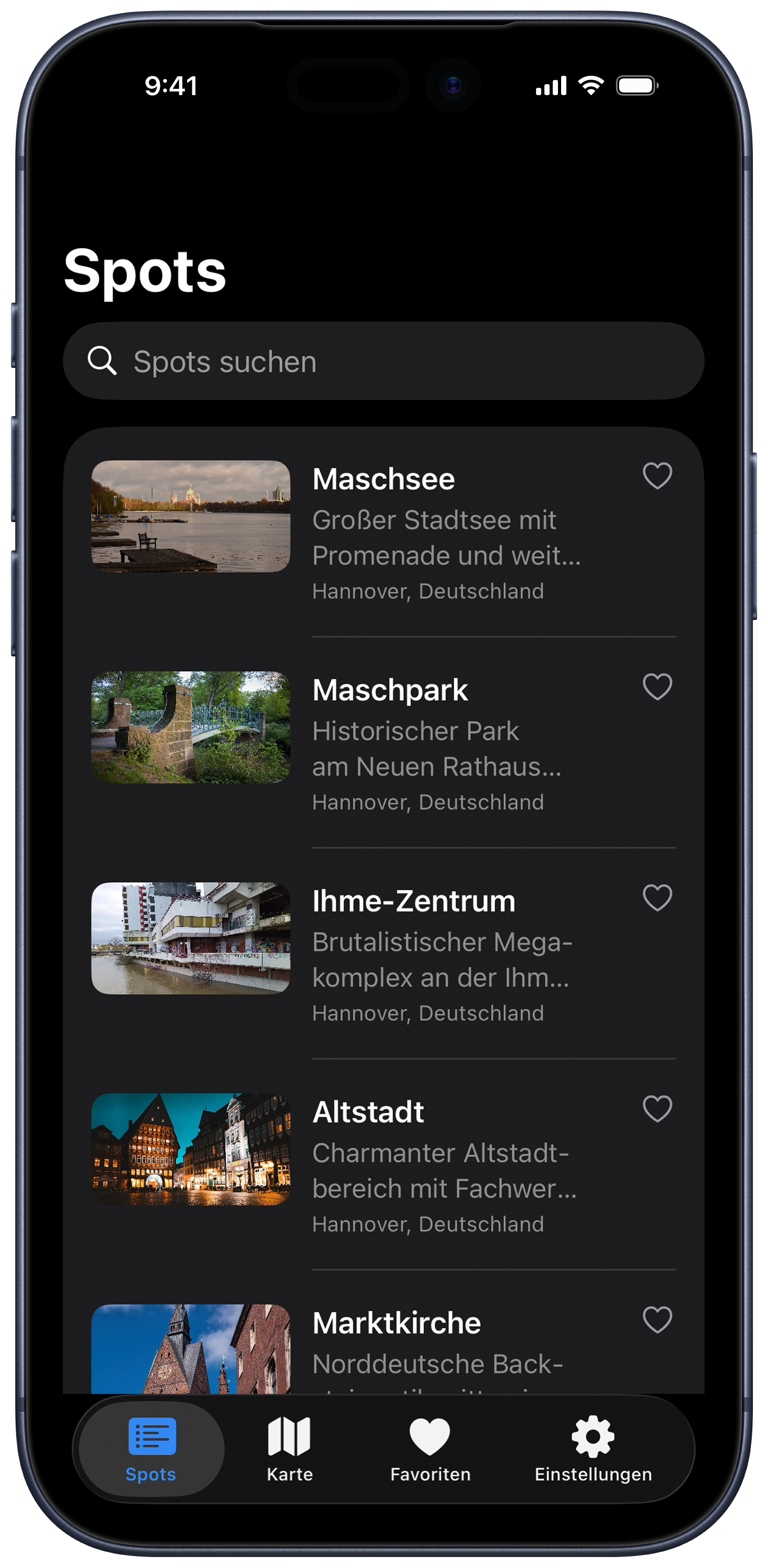This screenshot has height=1568, width=768.
Task: Tap the Altstadt half-timbered houses thumbnail
Action: click(190, 1151)
